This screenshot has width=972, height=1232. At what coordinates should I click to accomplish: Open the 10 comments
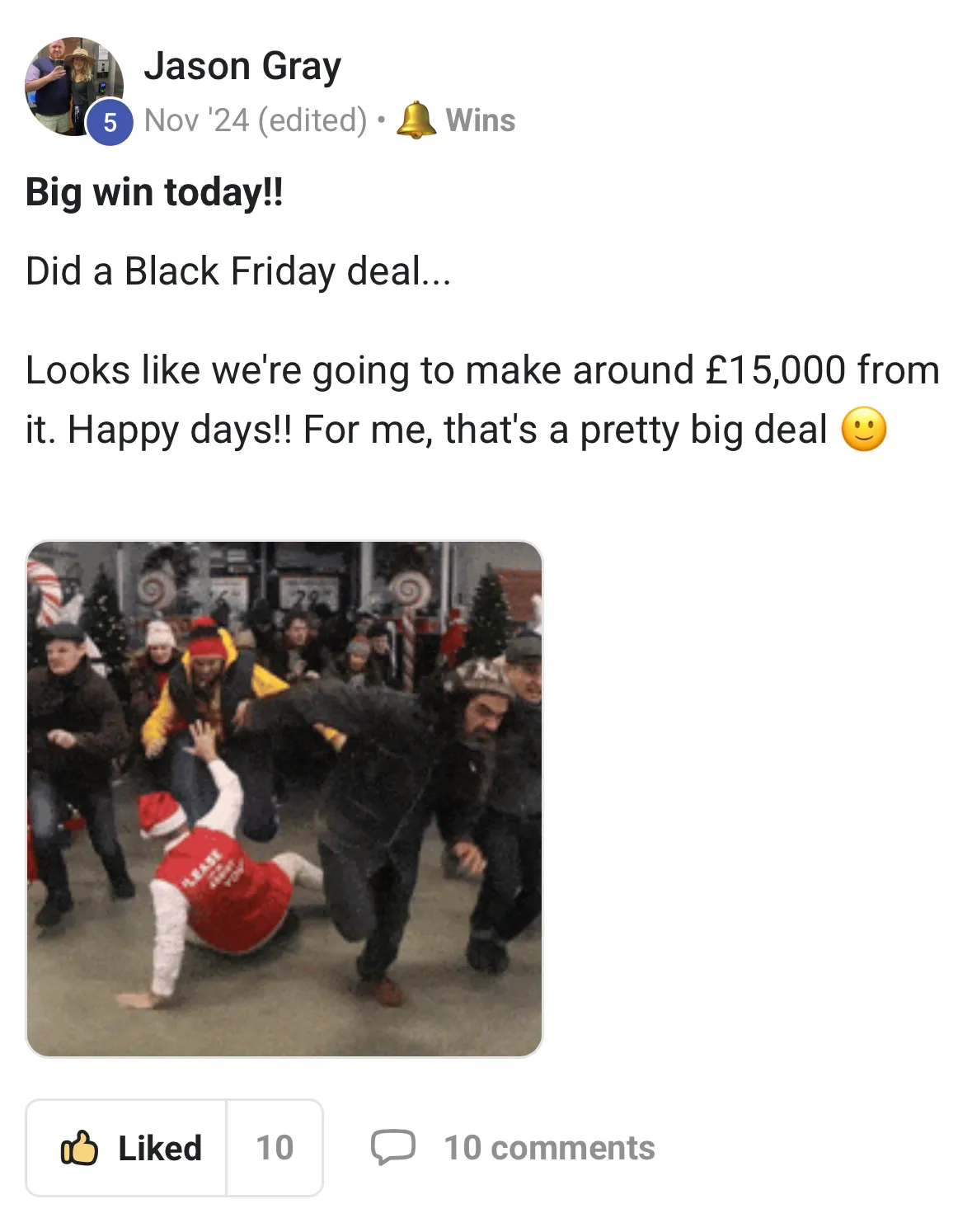(x=514, y=1147)
